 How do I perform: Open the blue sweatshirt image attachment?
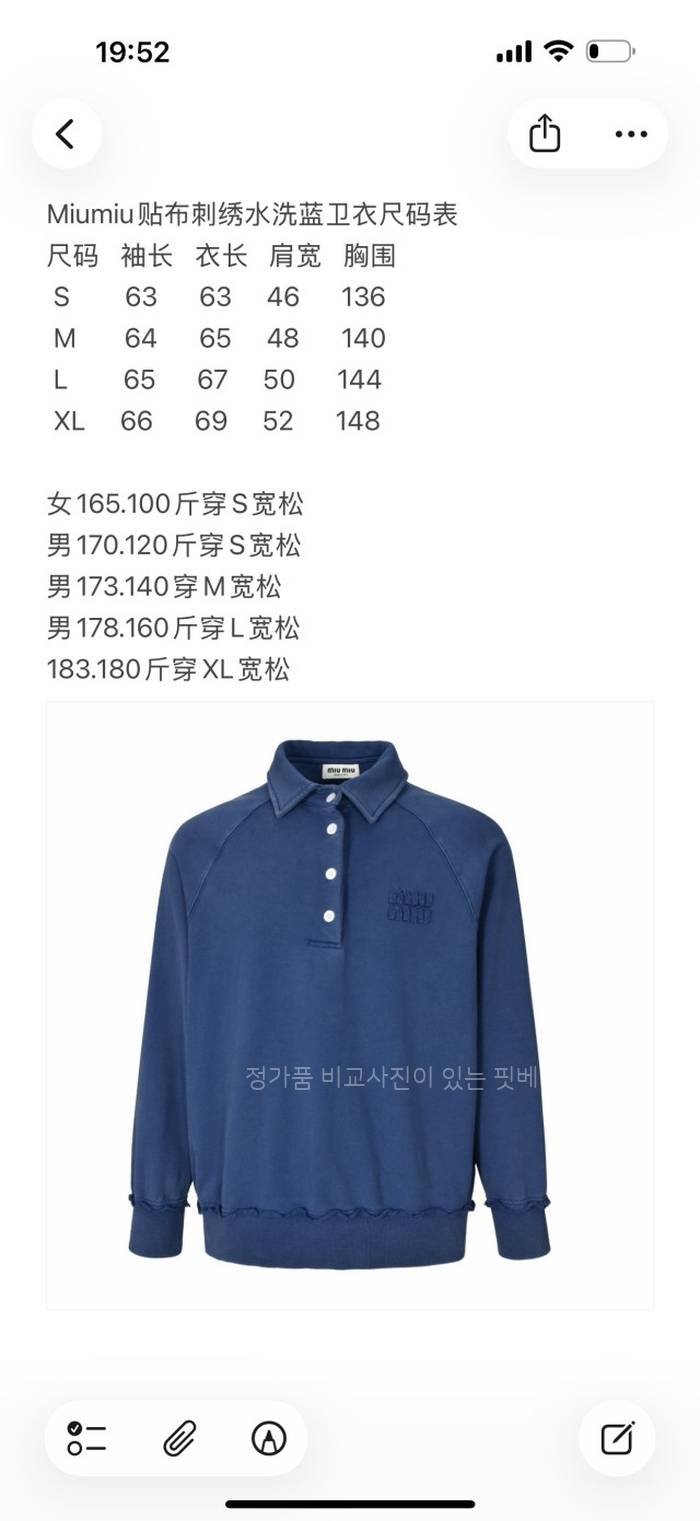[x=349, y=1005]
